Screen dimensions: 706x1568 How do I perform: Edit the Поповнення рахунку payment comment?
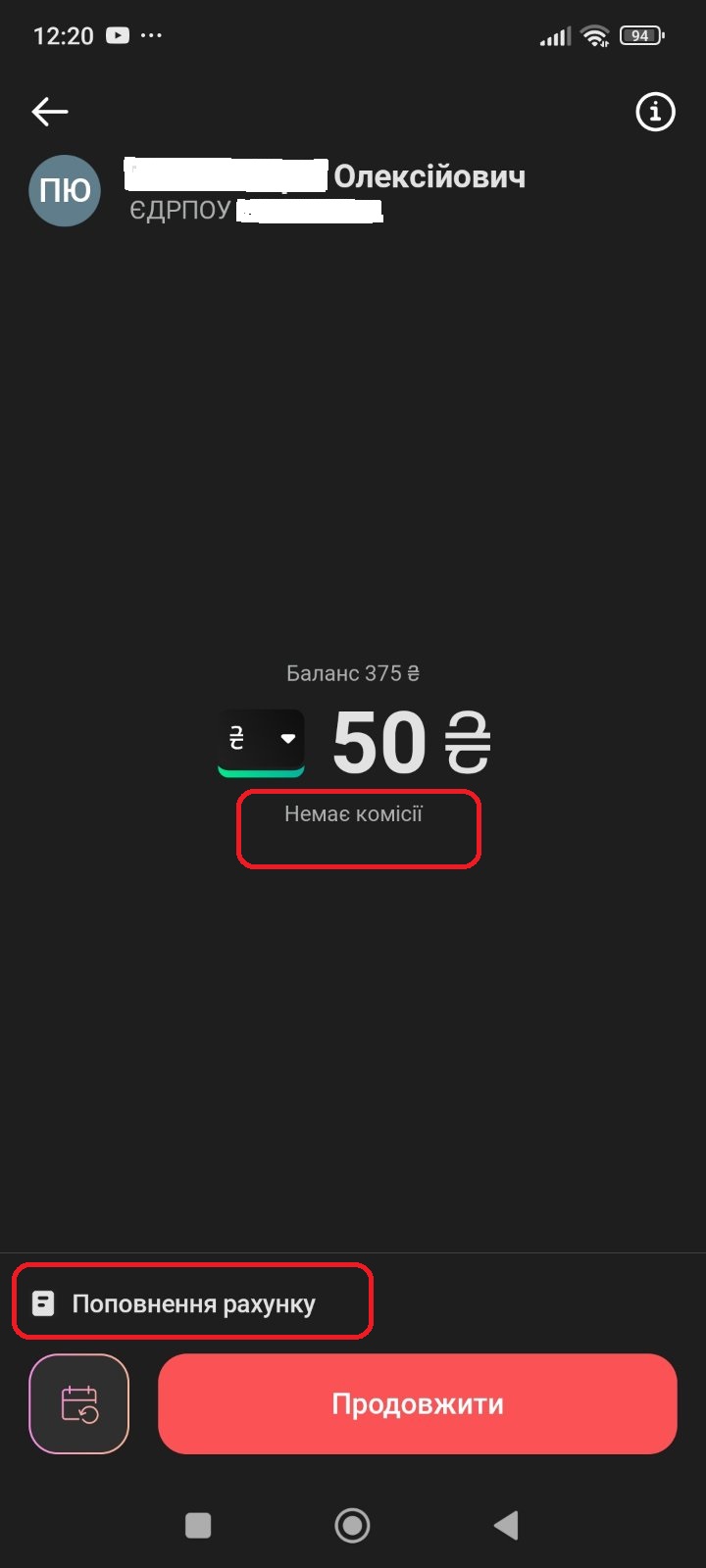193,1303
